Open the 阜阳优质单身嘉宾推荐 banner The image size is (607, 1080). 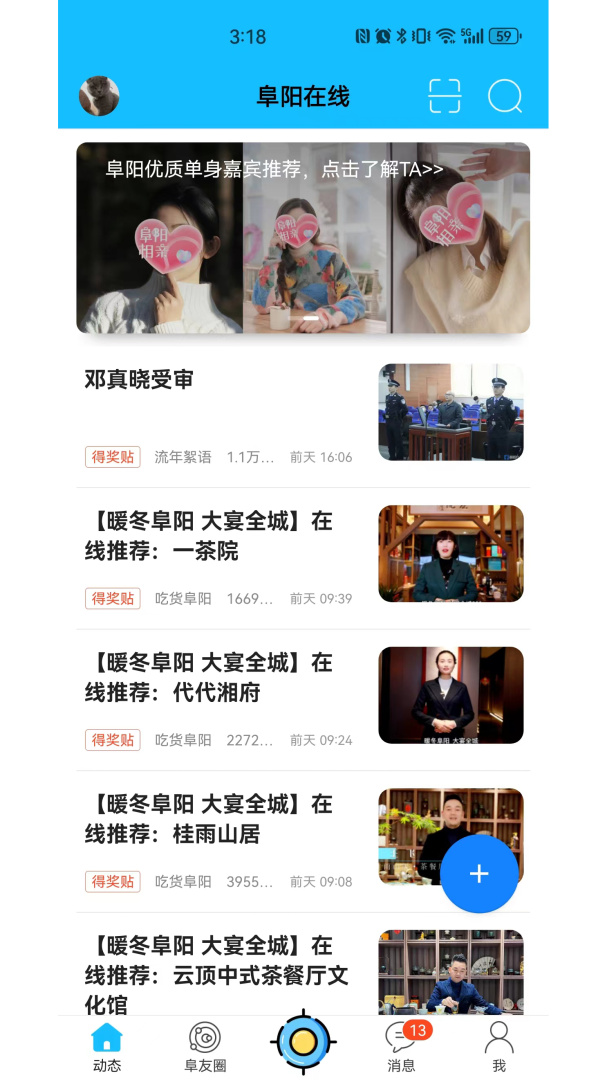pos(303,238)
